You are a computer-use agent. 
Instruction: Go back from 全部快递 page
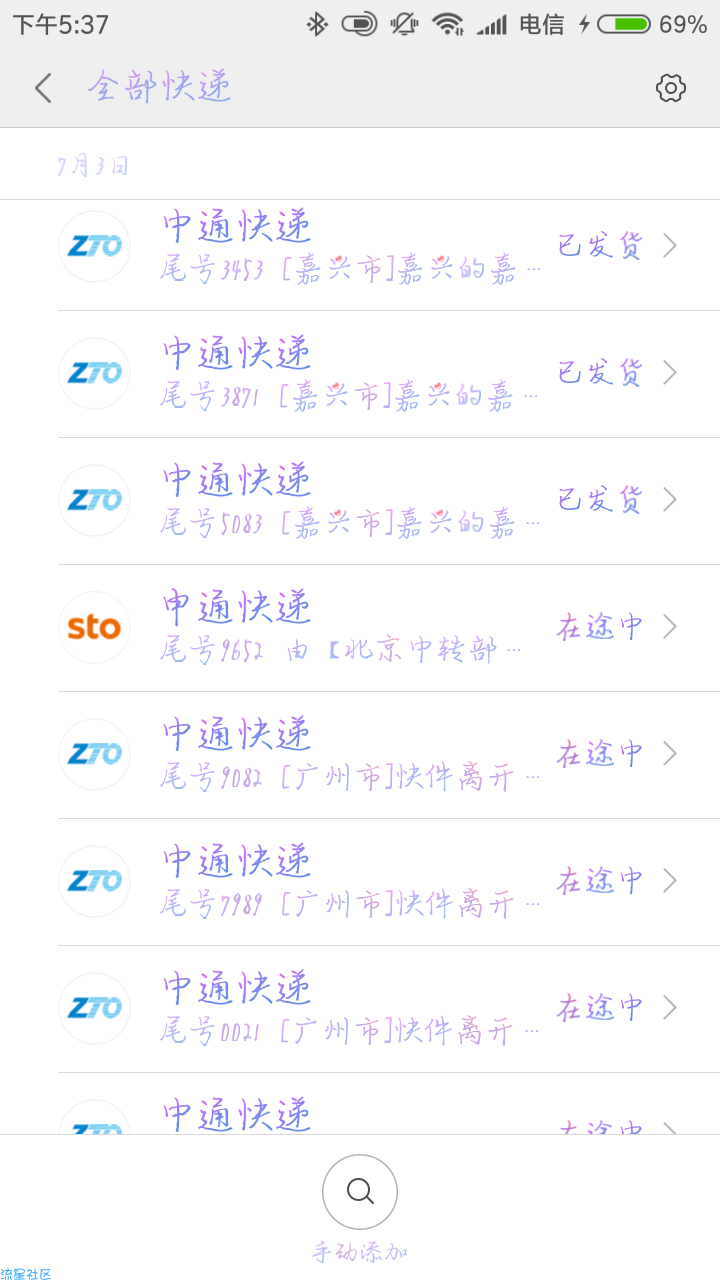pyautogui.click(x=43, y=88)
